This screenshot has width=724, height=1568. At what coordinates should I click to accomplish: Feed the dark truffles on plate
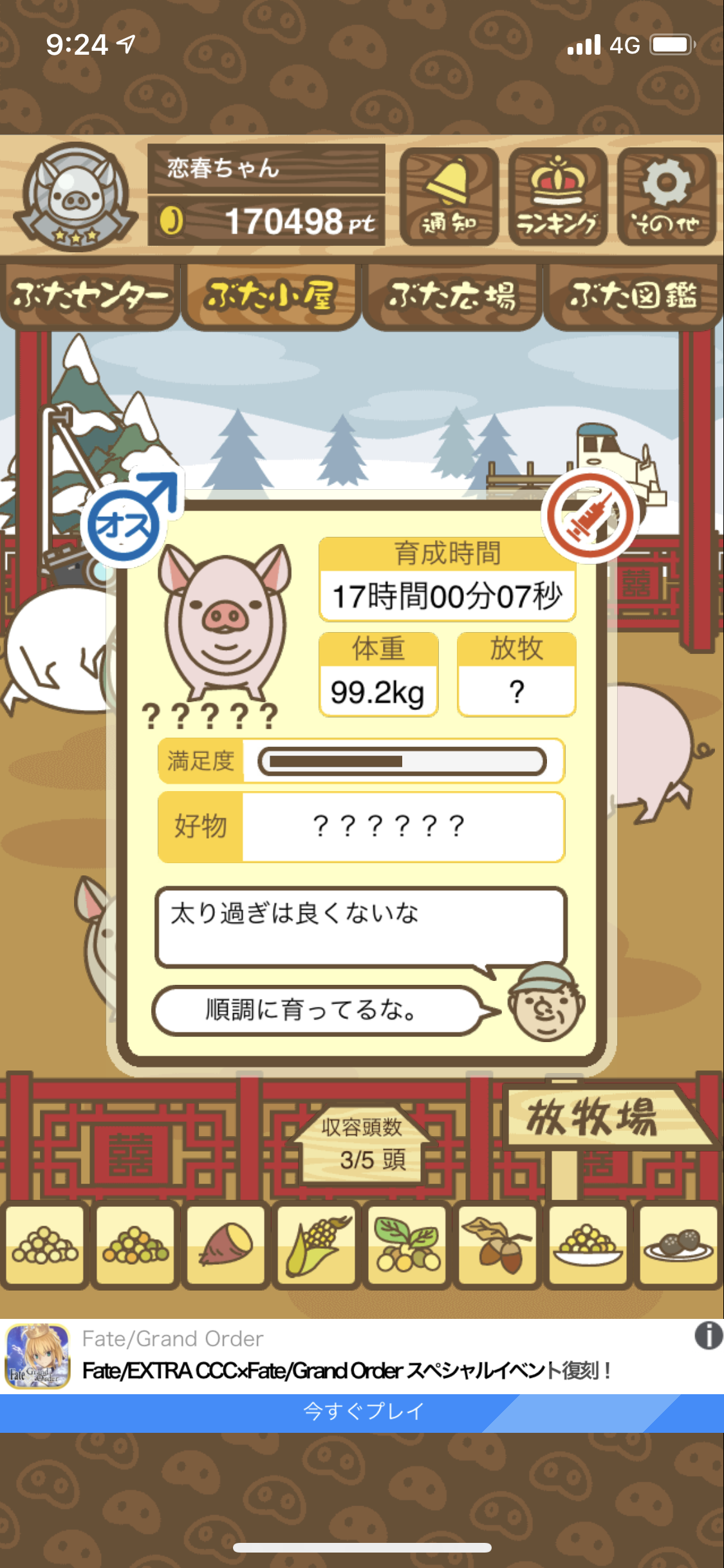coord(678,1245)
